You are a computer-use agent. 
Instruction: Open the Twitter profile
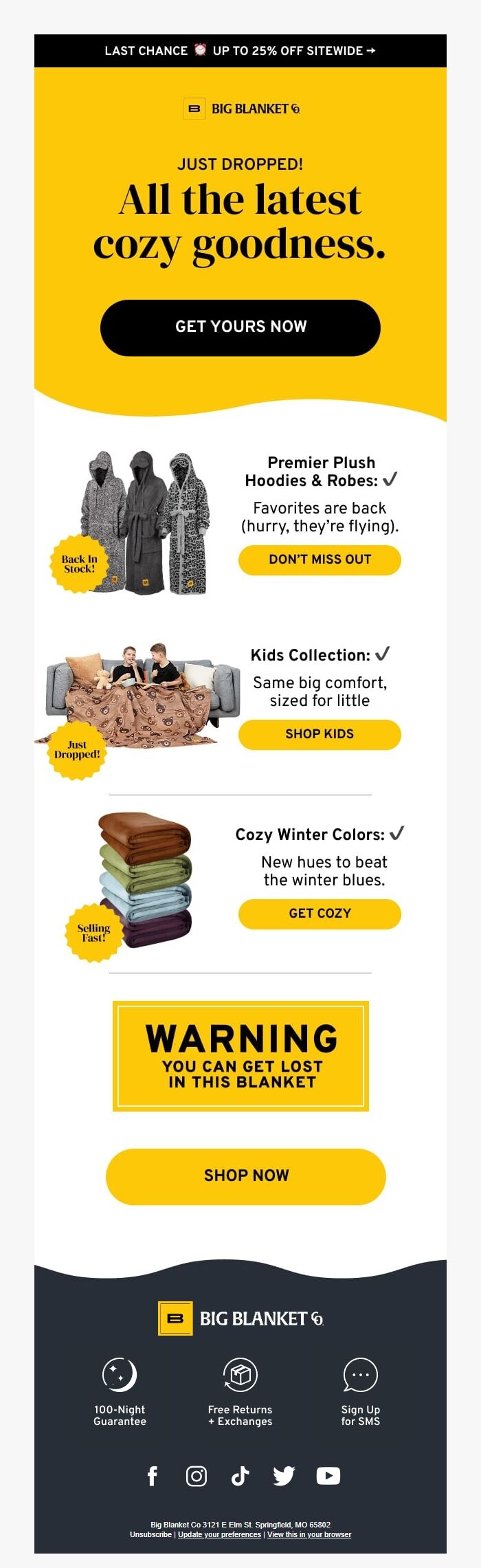pos(284,1476)
